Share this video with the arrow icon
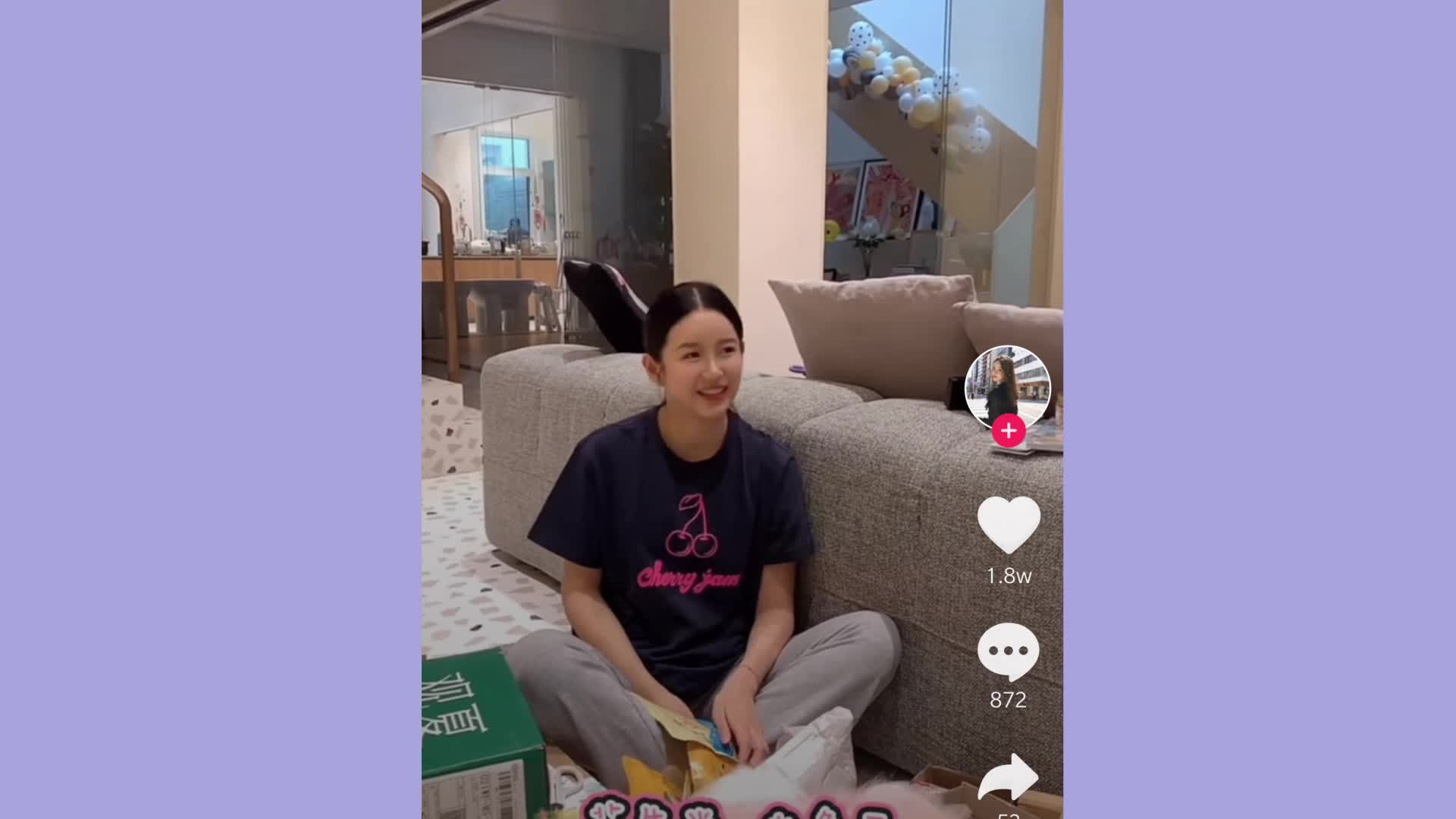The image size is (1456, 819). tap(1009, 778)
